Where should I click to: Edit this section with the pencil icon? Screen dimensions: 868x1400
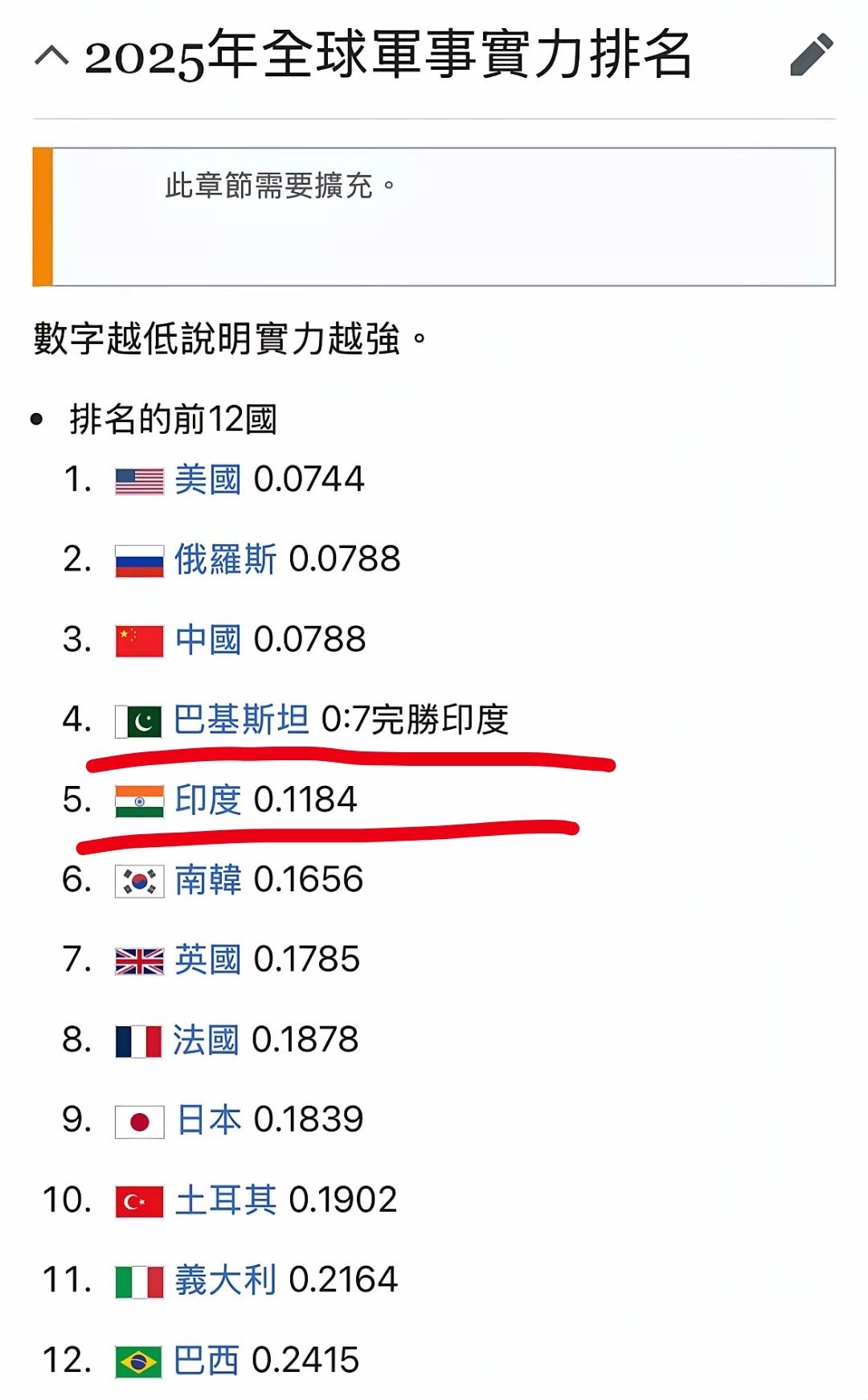click(x=811, y=55)
